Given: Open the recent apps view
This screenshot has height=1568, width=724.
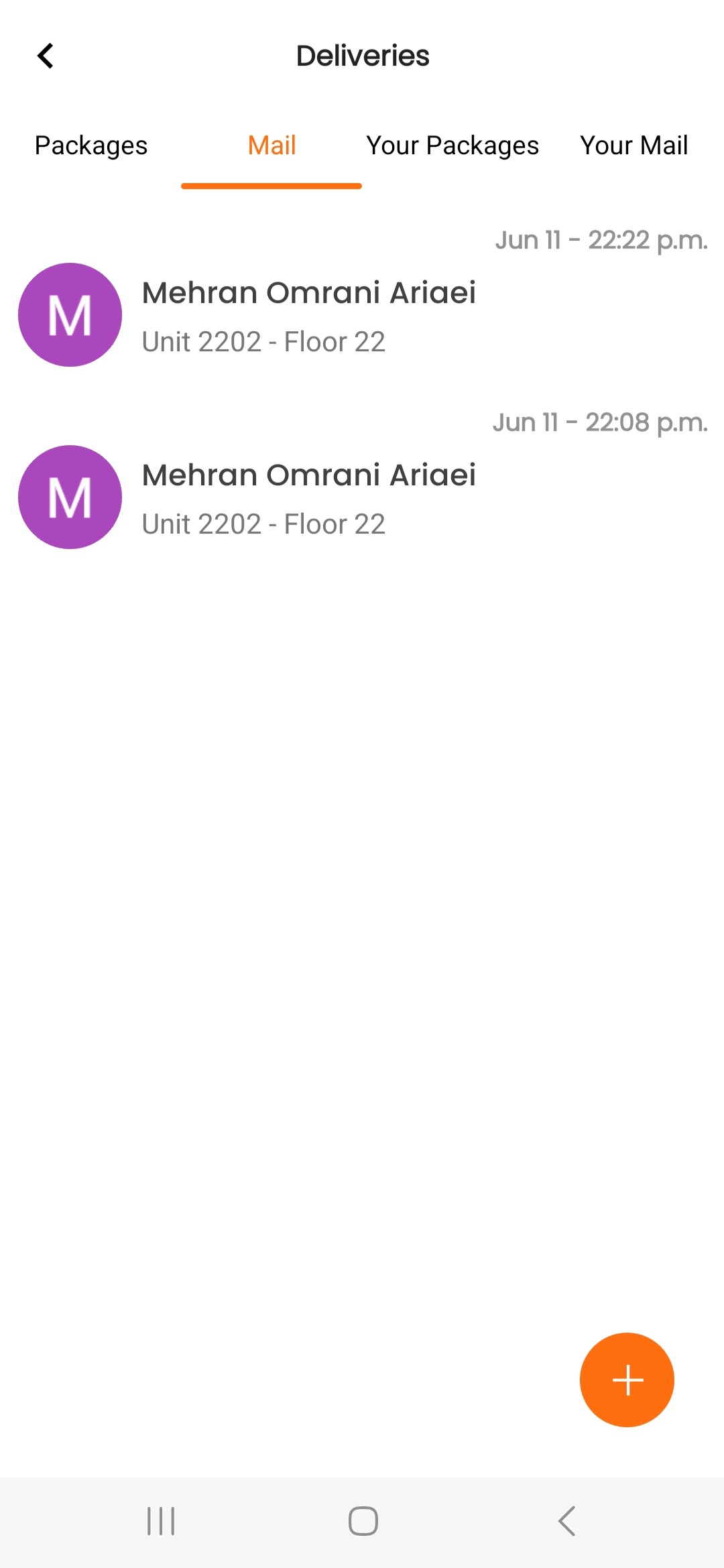Looking at the screenshot, I should pyautogui.click(x=161, y=1520).
